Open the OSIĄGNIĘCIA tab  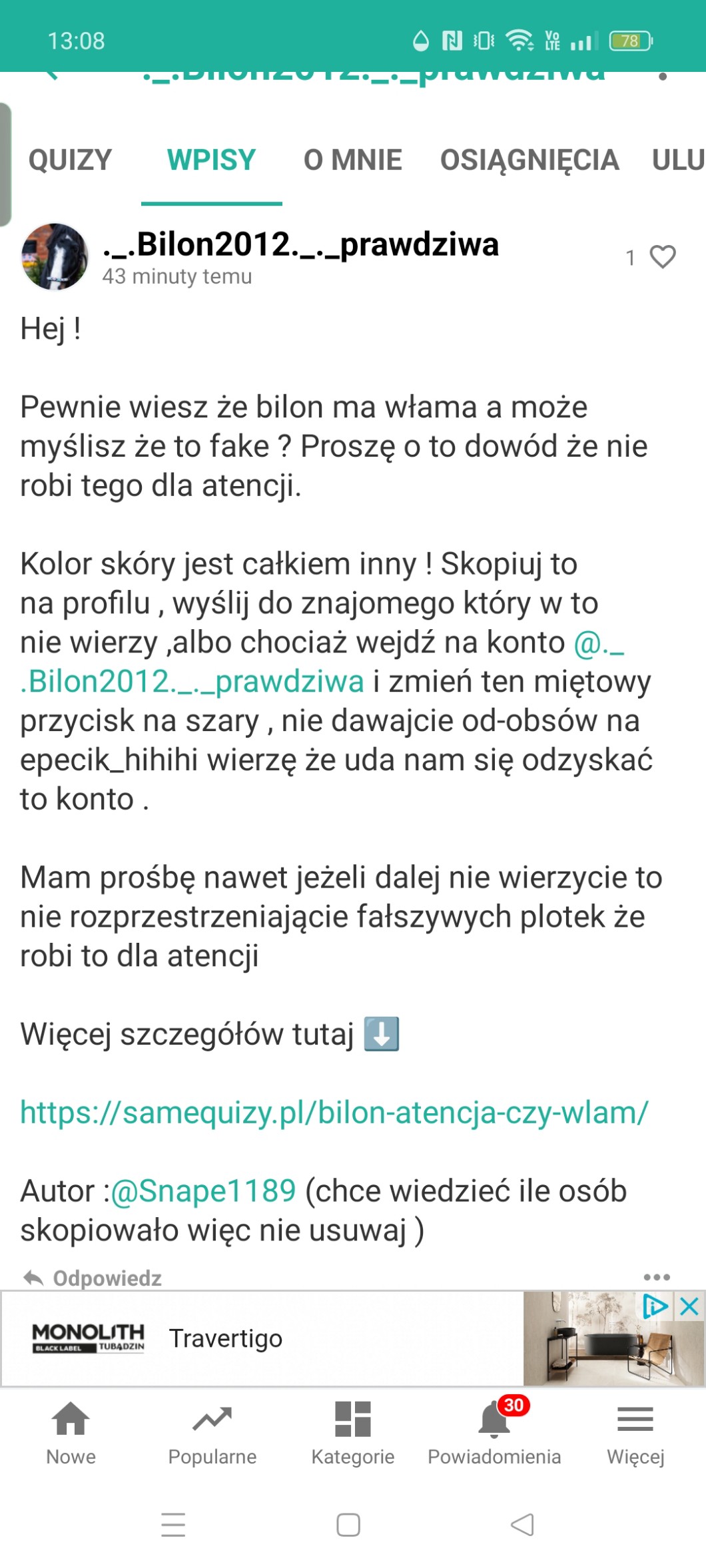tap(529, 160)
